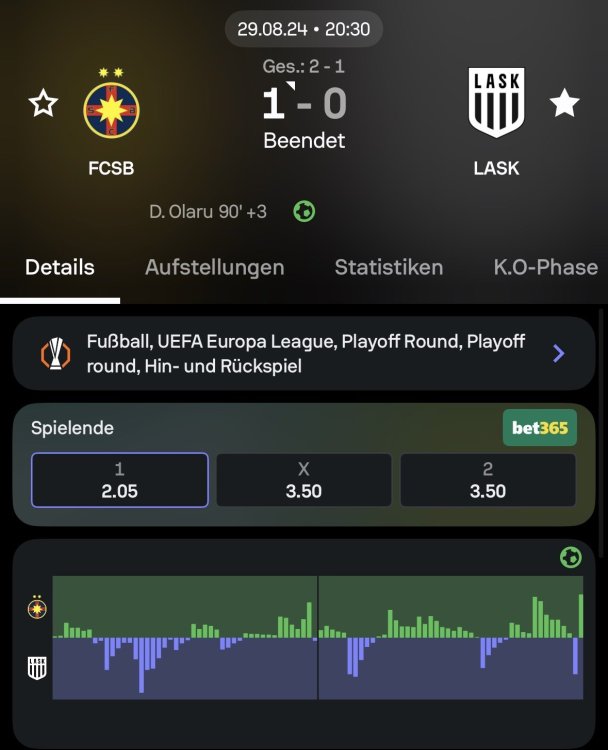Switch to the Aufstellungen tab
This screenshot has height=750, width=608.
[x=214, y=267]
